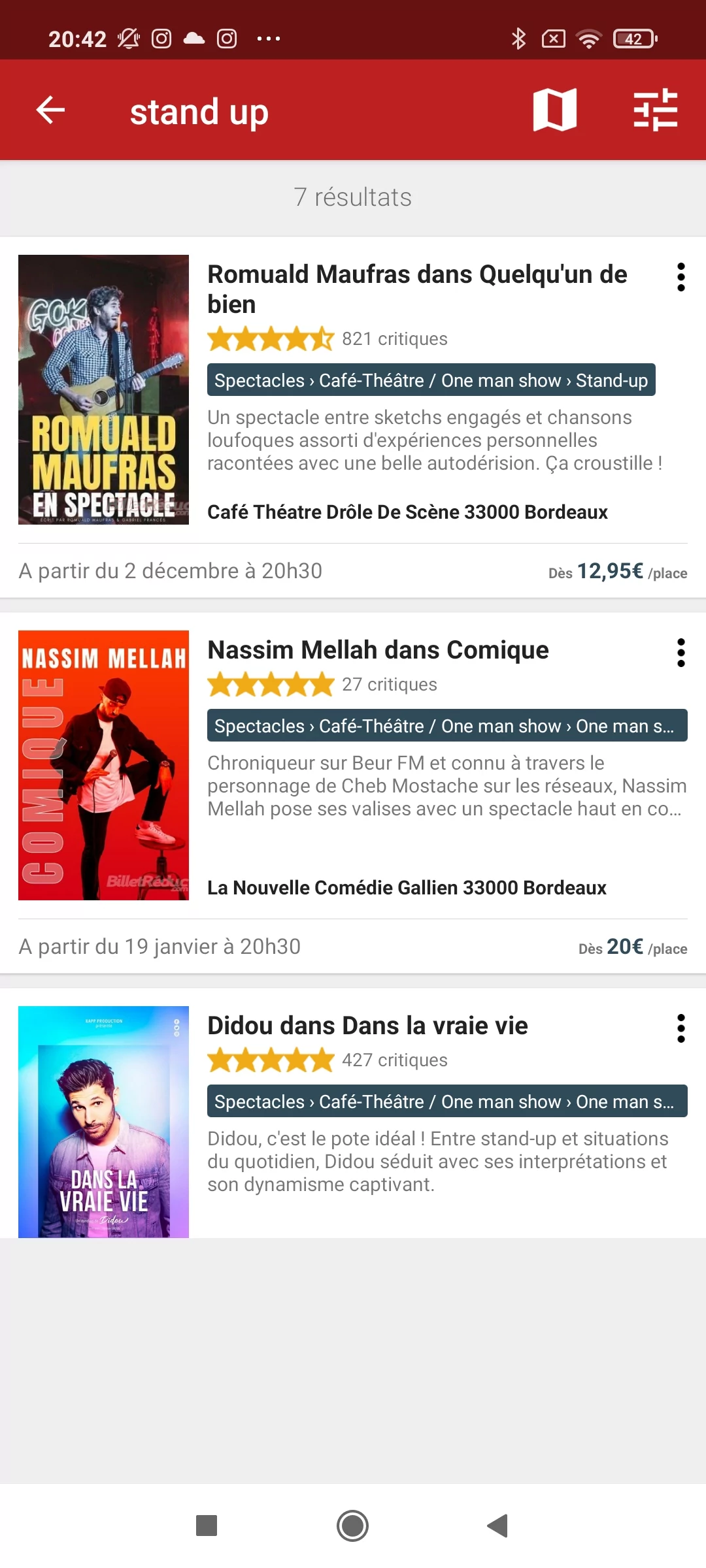Open overflow menu for Nassim Mellah show

tap(681, 653)
